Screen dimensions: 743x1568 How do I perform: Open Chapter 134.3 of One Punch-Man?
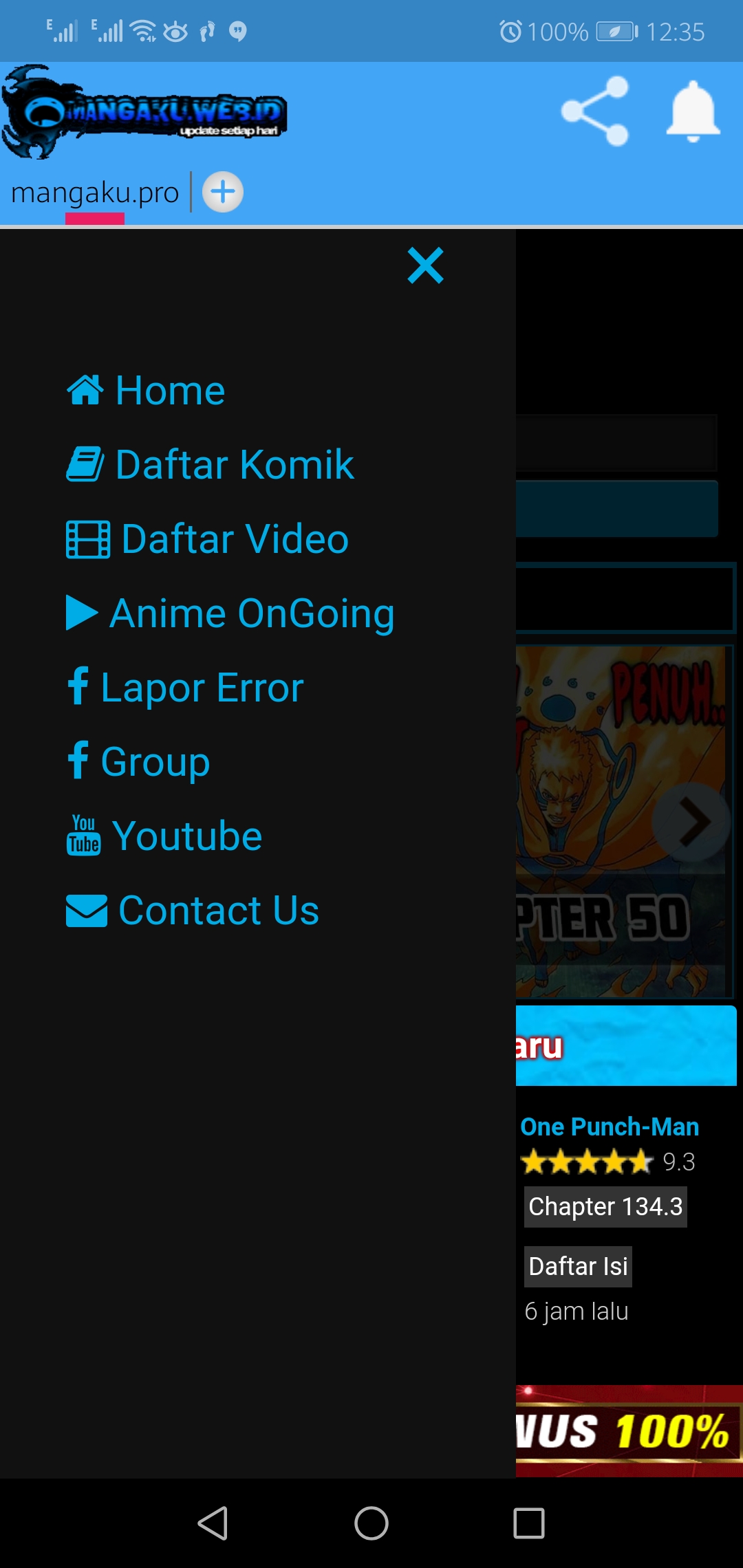click(605, 1206)
